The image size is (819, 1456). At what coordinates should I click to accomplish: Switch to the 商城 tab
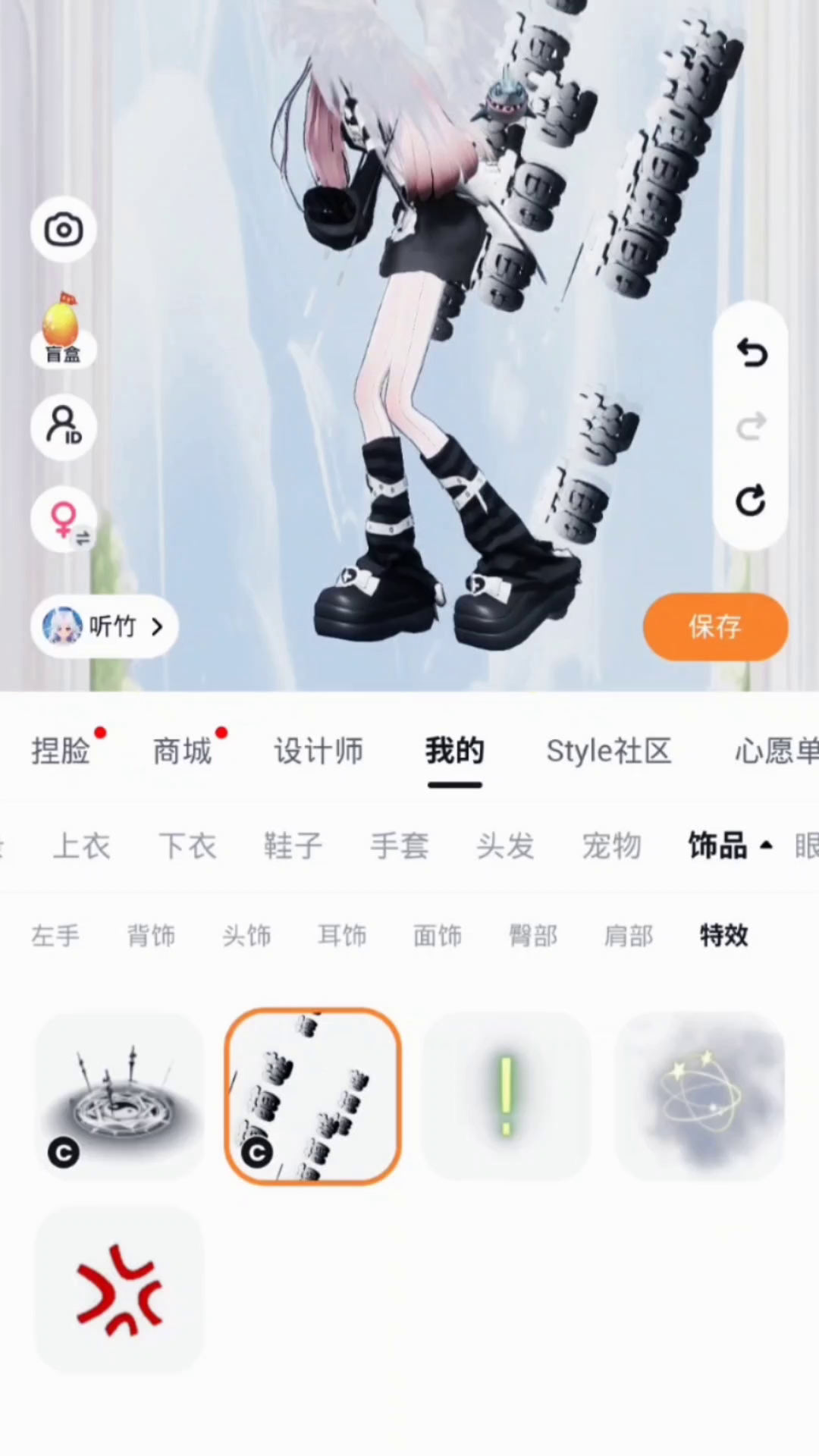pos(182,752)
